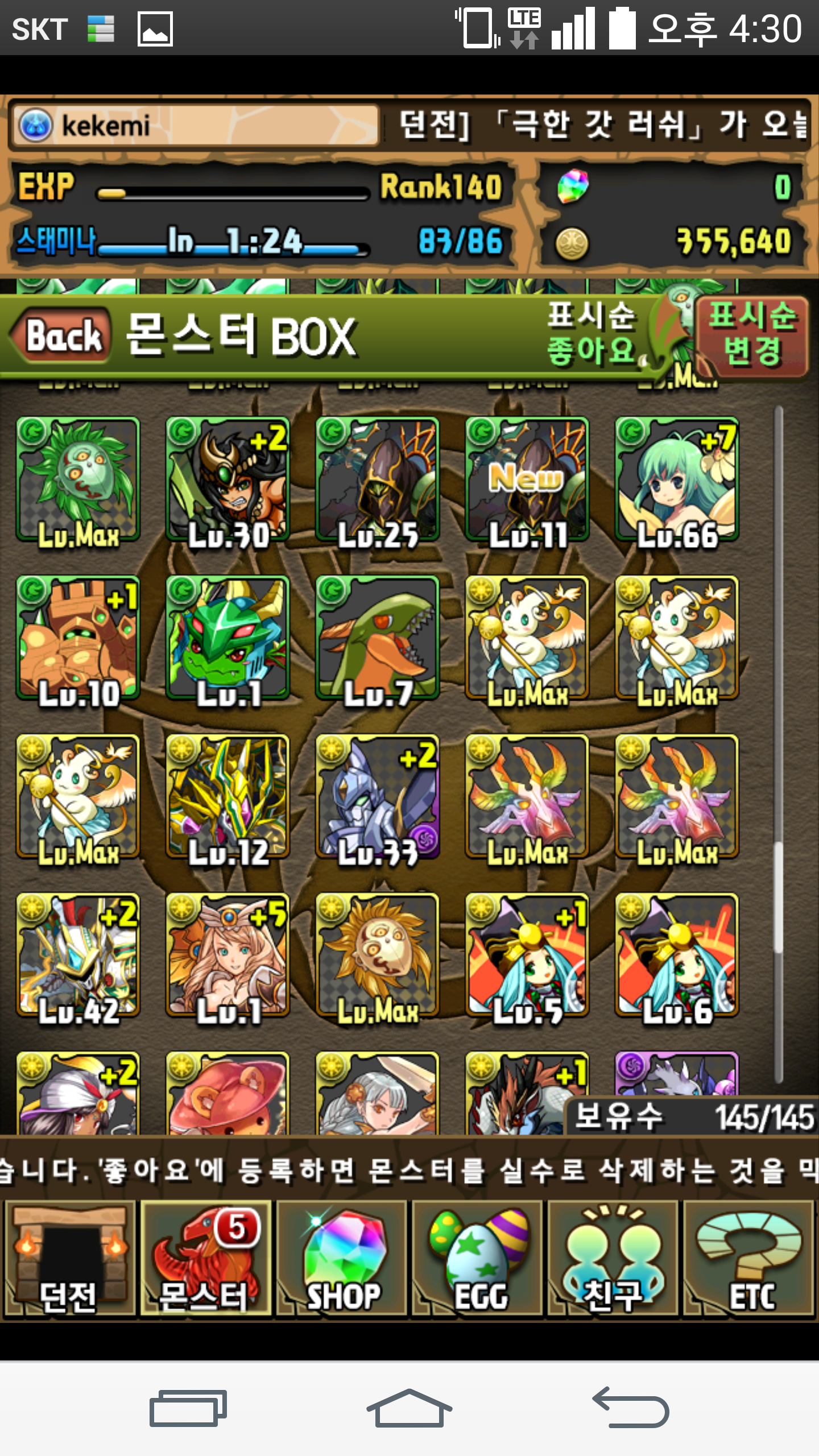The width and height of the screenshot is (819, 1456).
Task: Go to the Android home screen
Action: pyautogui.click(x=409, y=1408)
